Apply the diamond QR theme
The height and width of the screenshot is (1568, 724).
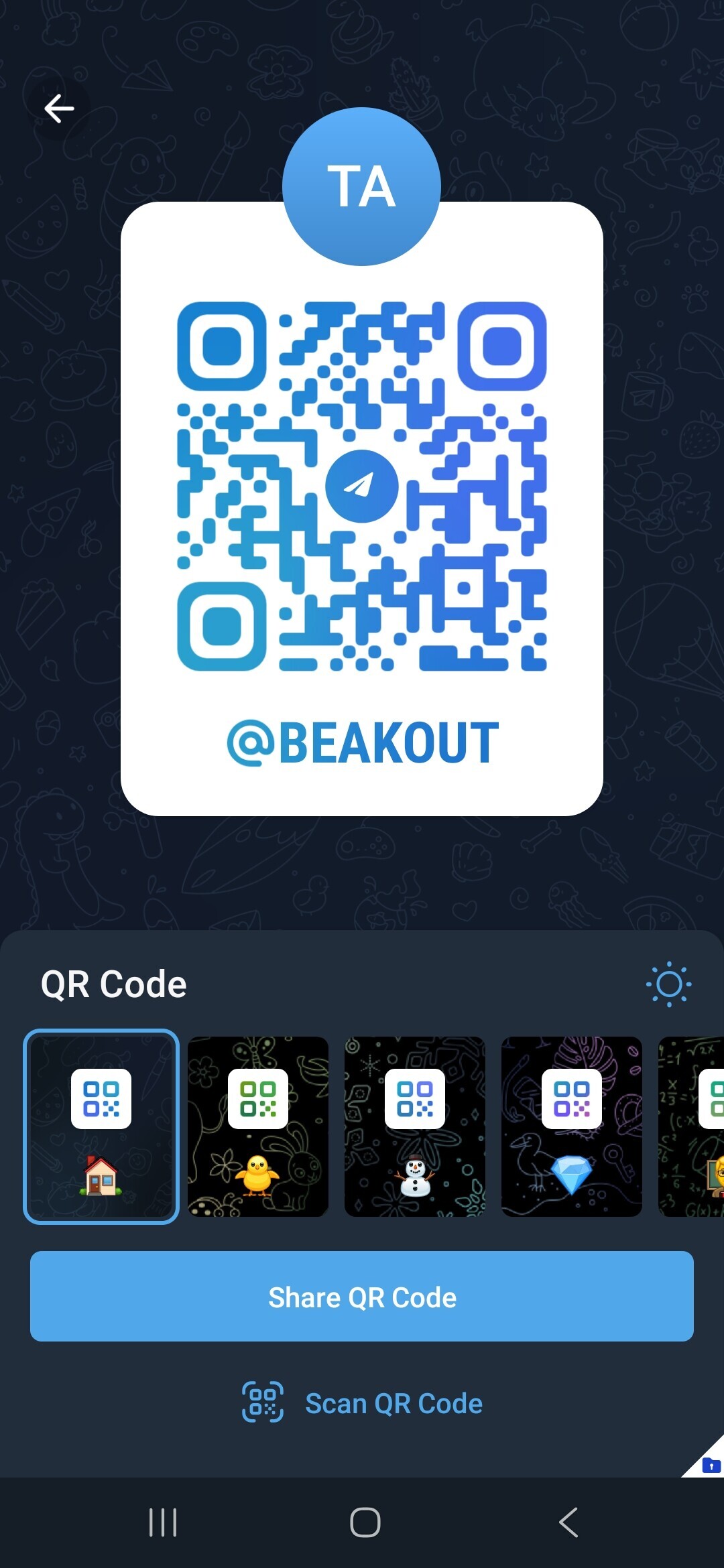[572, 1126]
